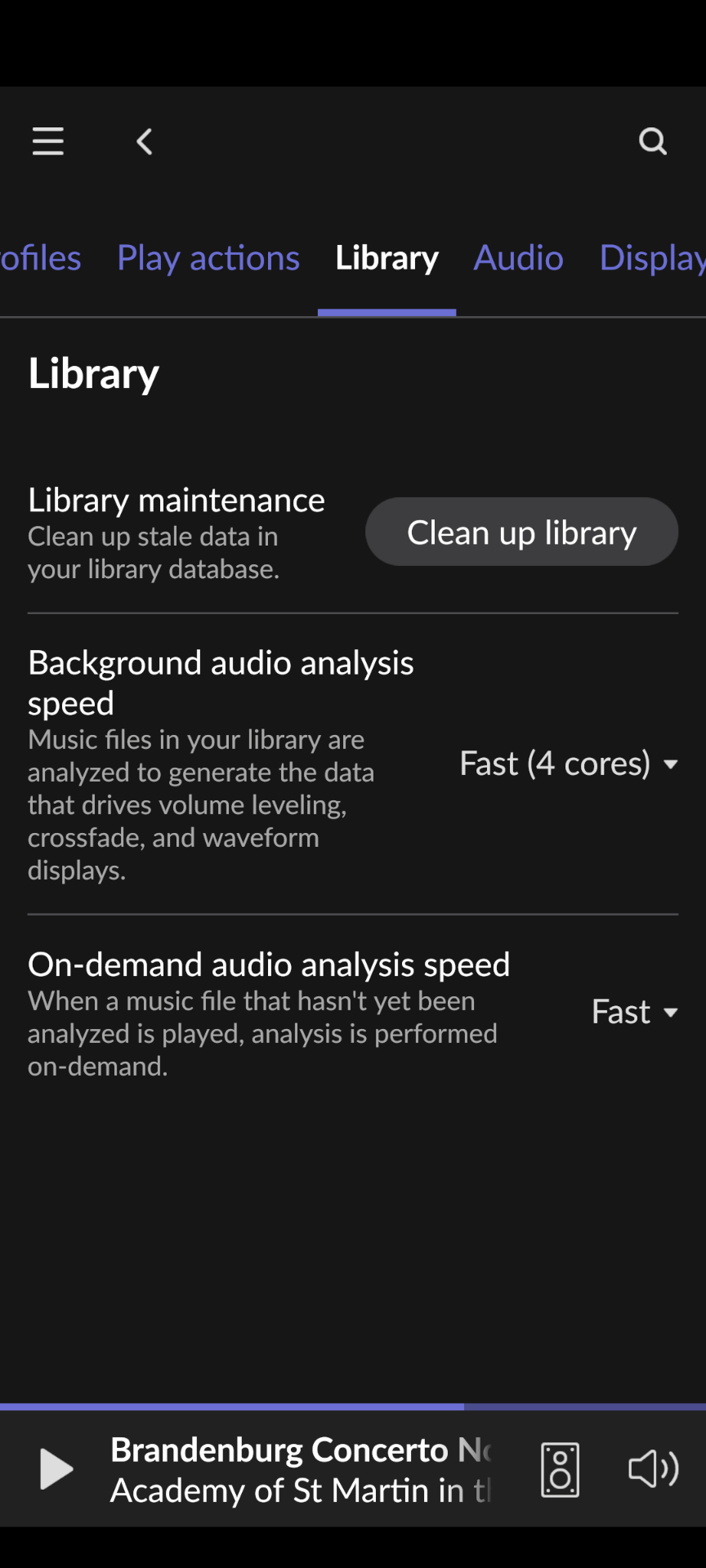The width and height of the screenshot is (706, 1568).
Task: Play the Brandenburg Concerto track
Action: point(56,1469)
